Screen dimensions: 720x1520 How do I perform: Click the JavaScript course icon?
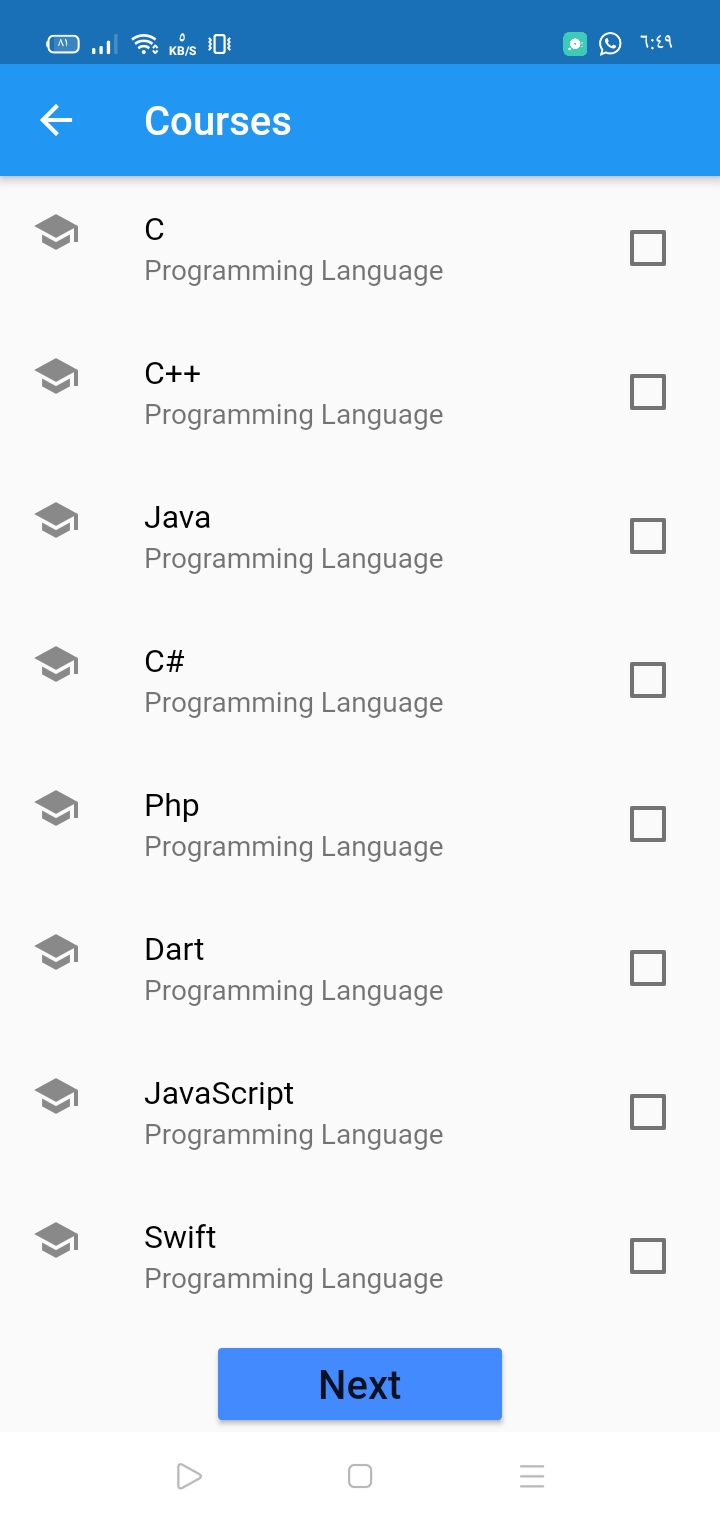[x=56, y=1095]
